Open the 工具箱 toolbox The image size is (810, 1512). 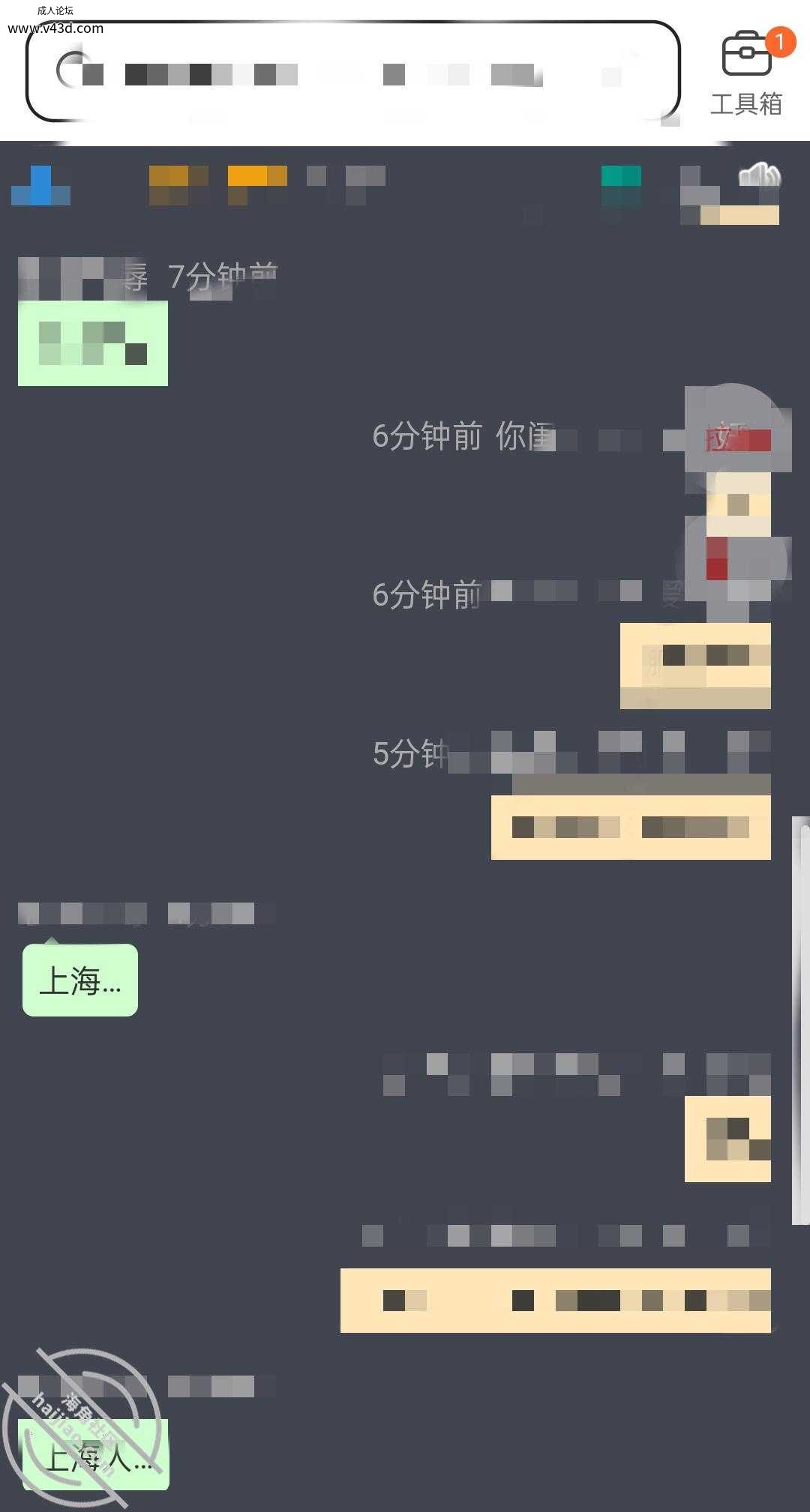click(746, 72)
